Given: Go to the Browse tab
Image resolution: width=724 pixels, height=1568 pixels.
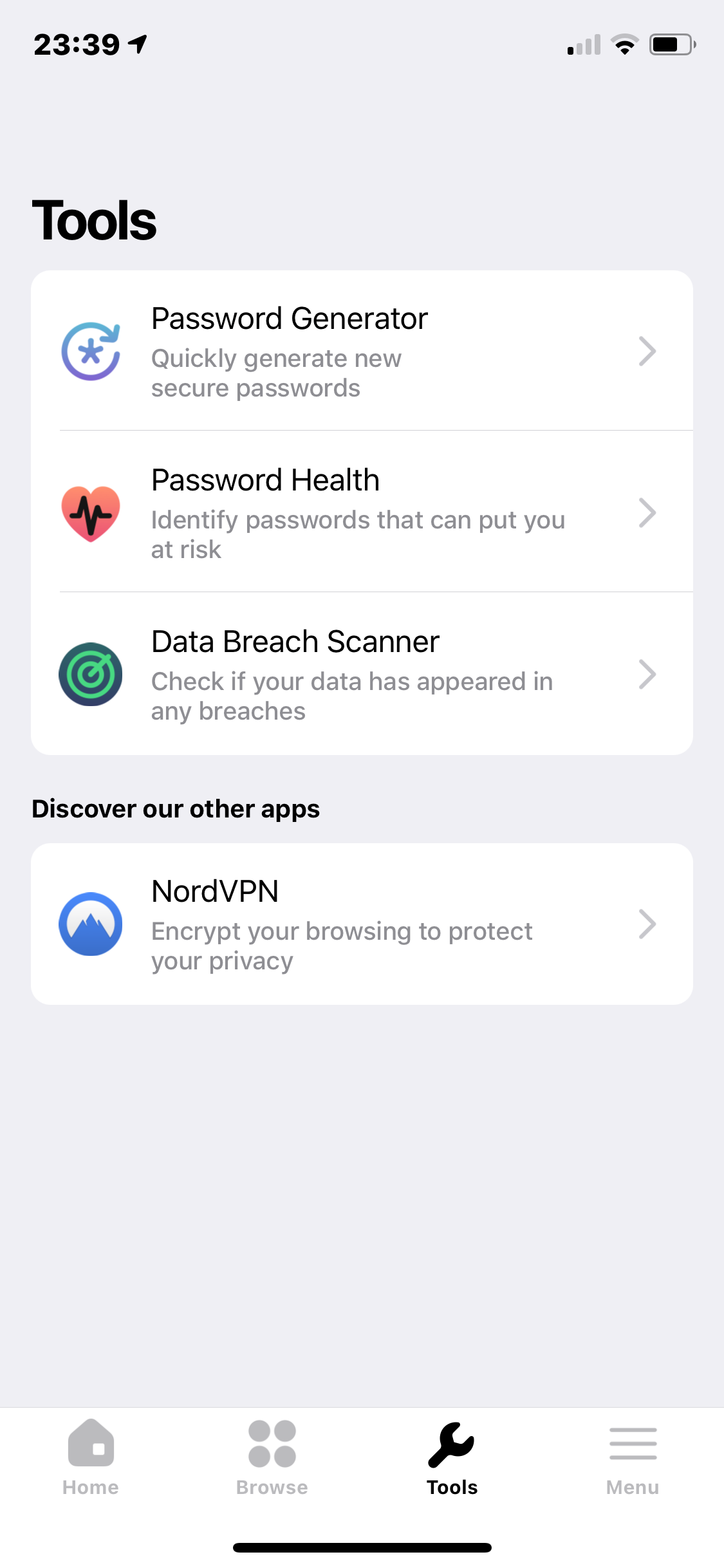Looking at the screenshot, I should [x=272, y=1459].
